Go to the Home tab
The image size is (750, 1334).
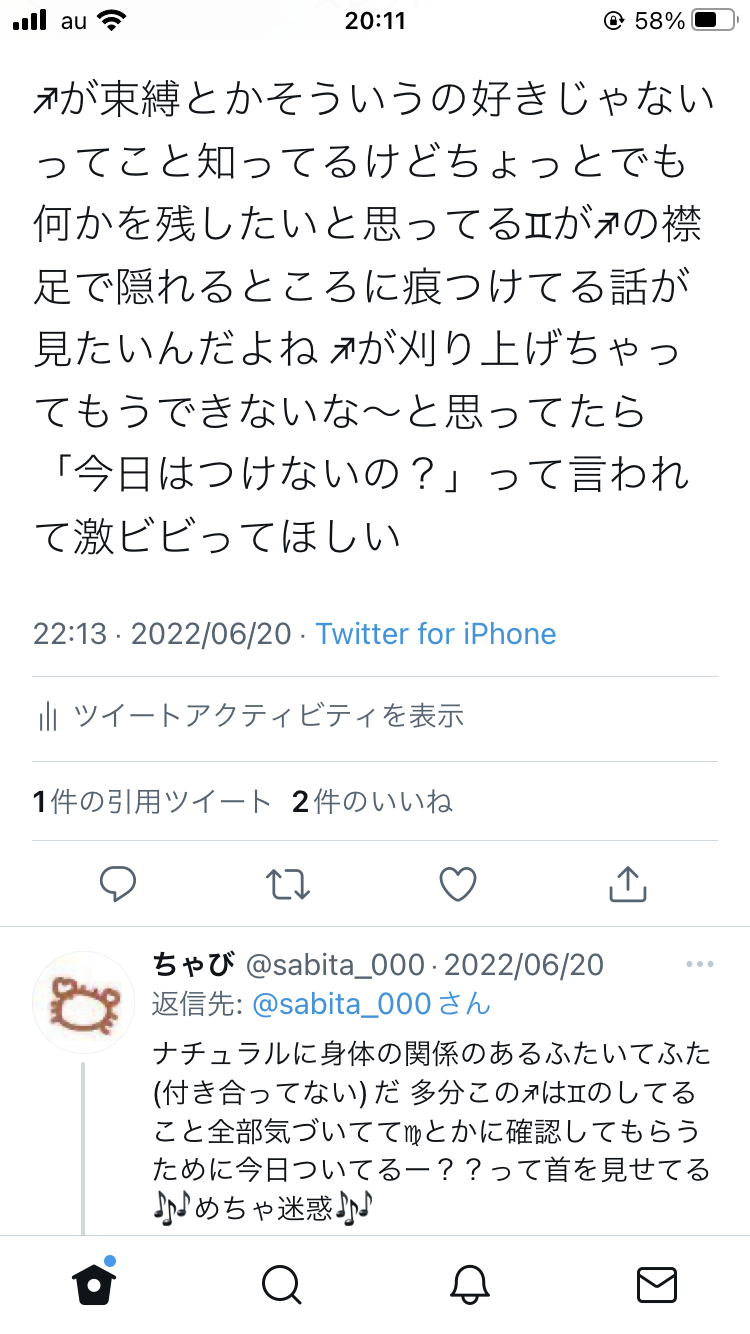[x=94, y=1284]
